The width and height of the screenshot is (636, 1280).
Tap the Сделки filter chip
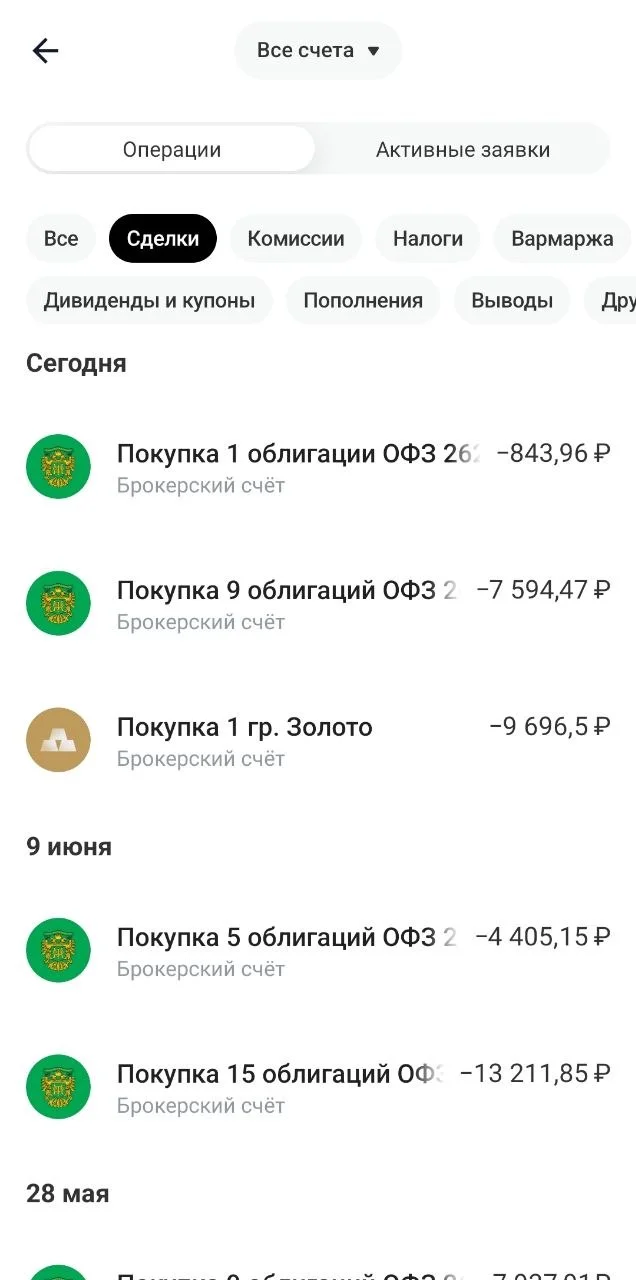point(163,239)
